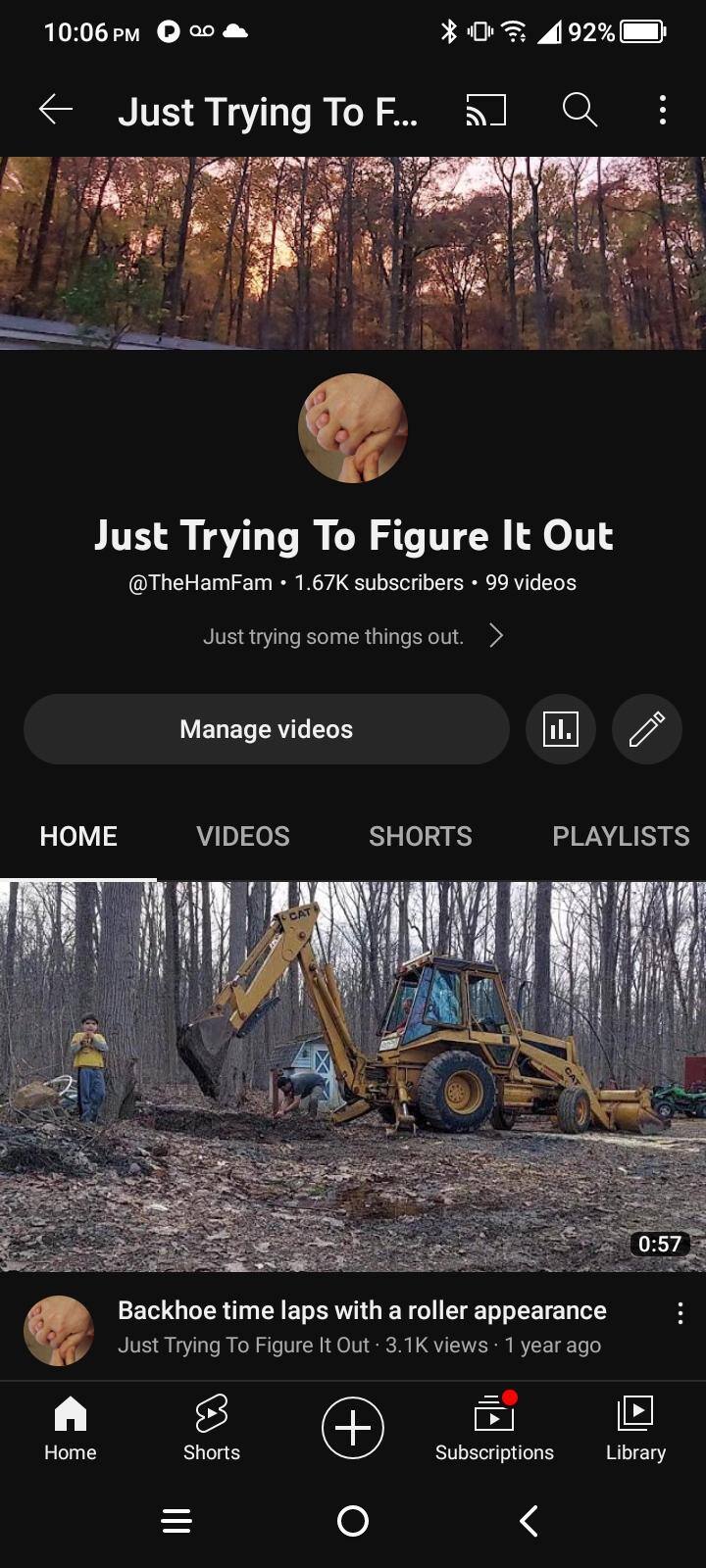
Task: Open the Library tab
Action: pyautogui.click(x=635, y=1428)
